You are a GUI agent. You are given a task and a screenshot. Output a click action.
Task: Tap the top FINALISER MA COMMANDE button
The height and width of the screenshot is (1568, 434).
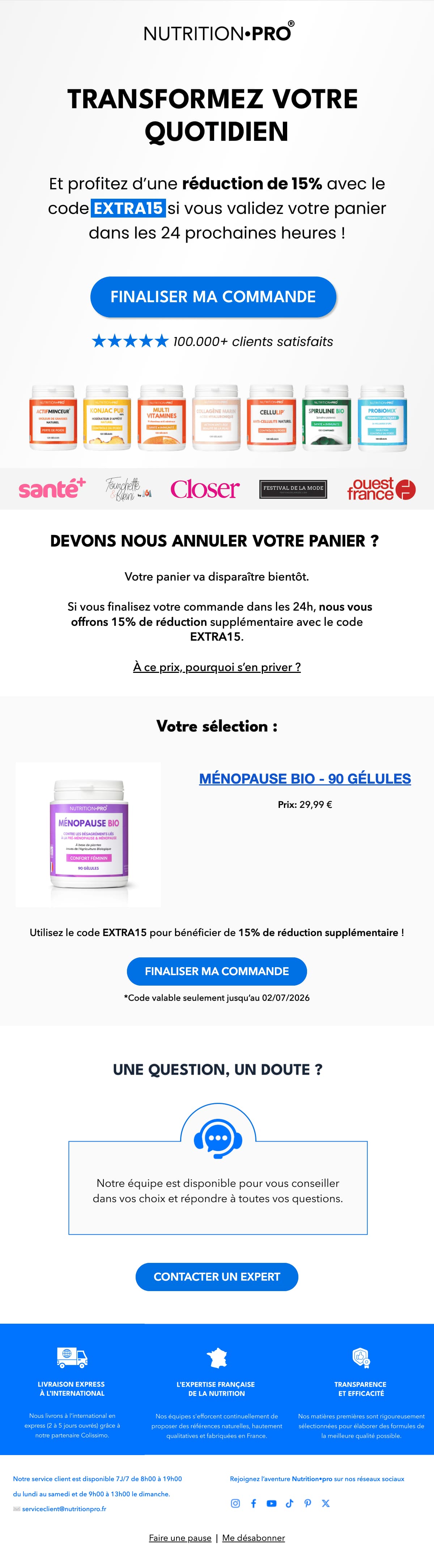click(213, 296)
